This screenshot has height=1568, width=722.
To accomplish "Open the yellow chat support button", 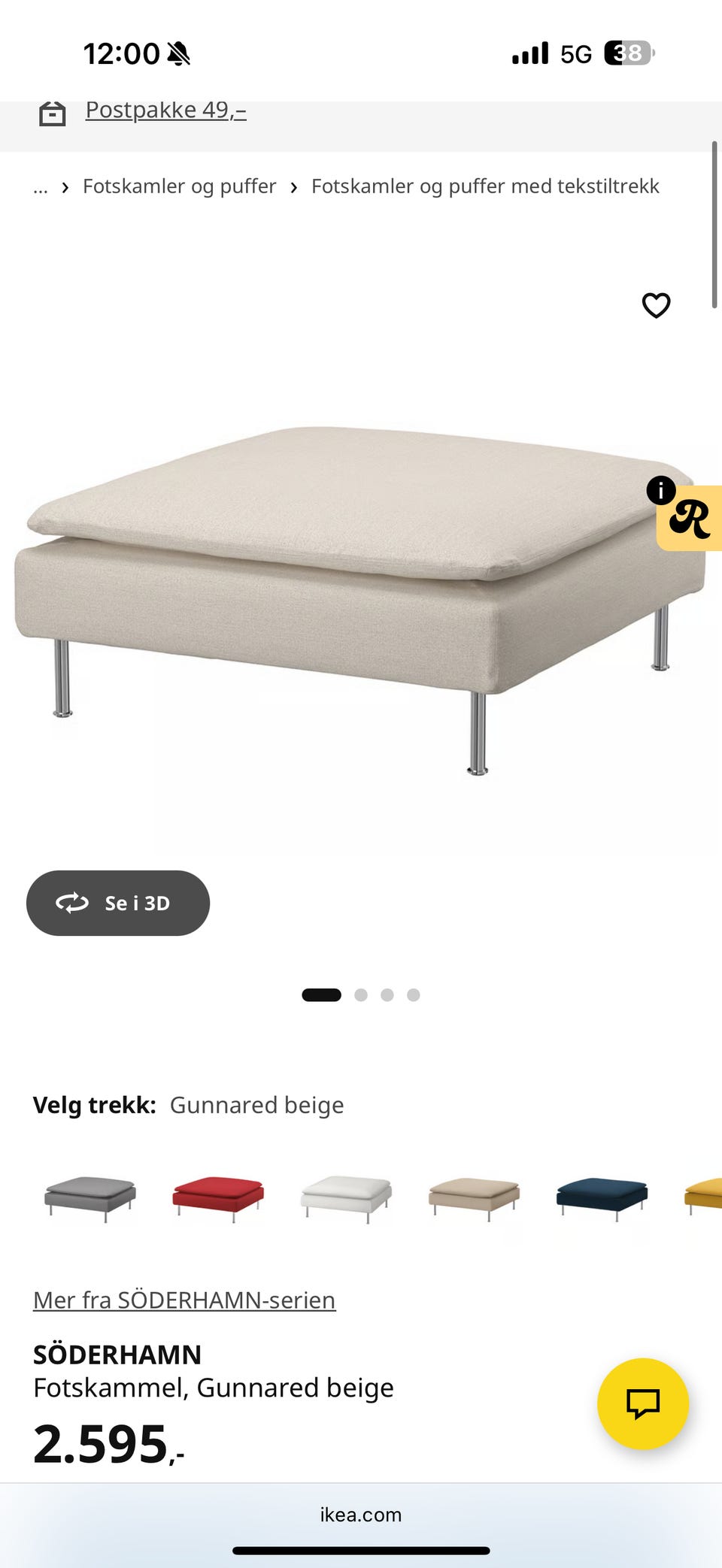I will point(643,1403).
